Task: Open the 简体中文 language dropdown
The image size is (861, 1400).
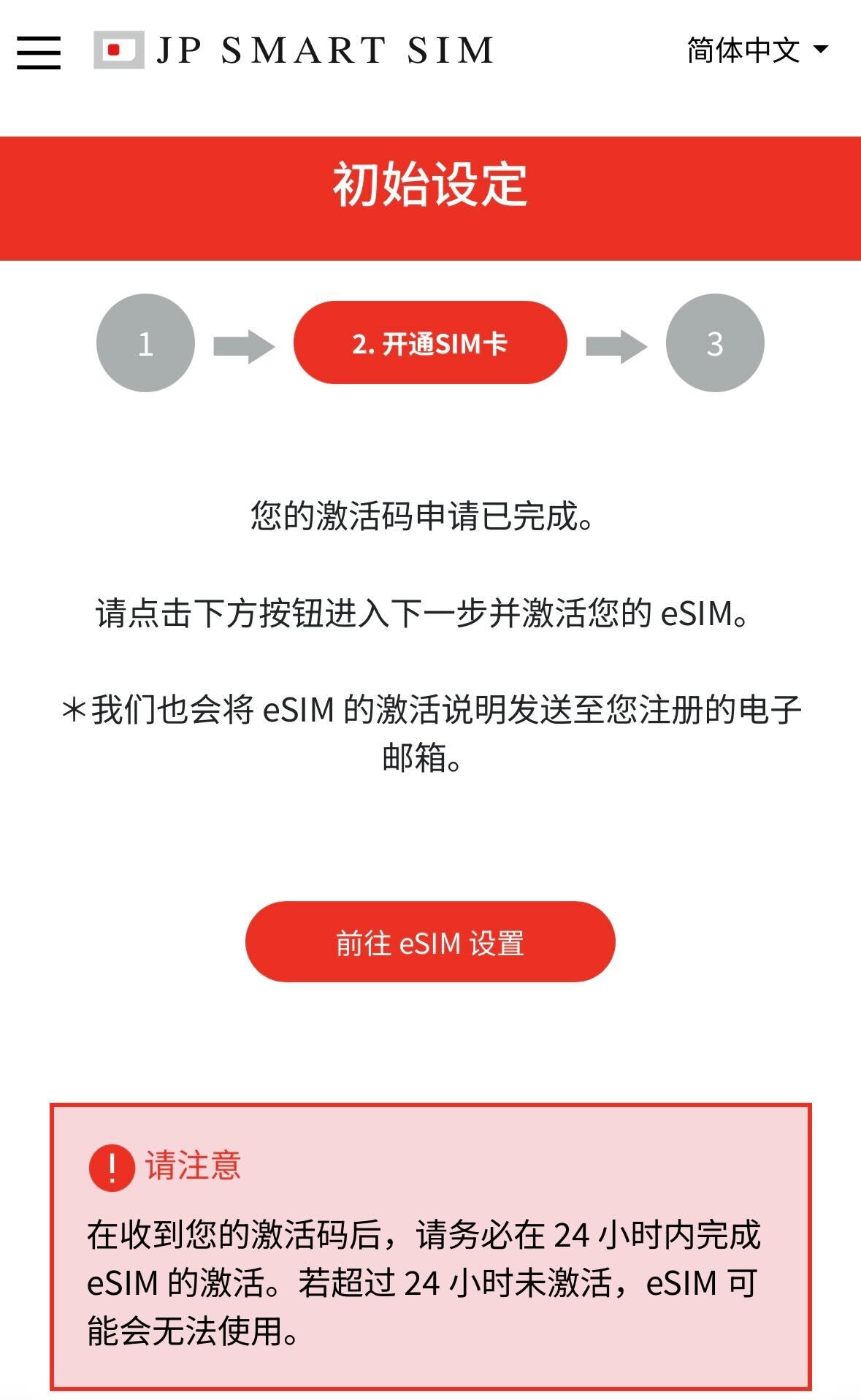Action: [x=757, y=50]
